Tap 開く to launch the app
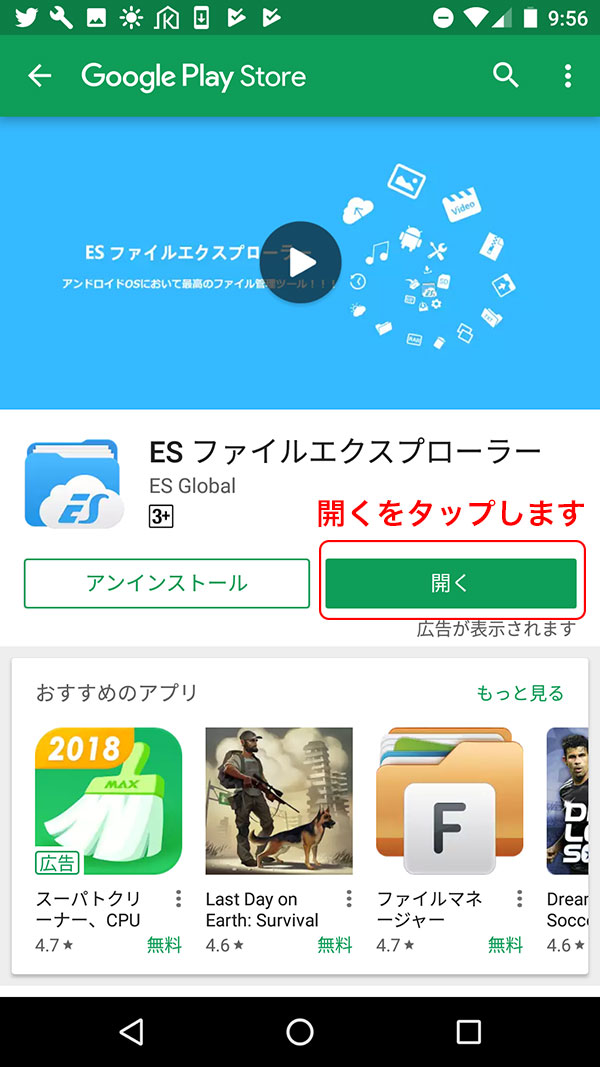The width and height of the screenshot is (600, 1067). click(450, 583)
